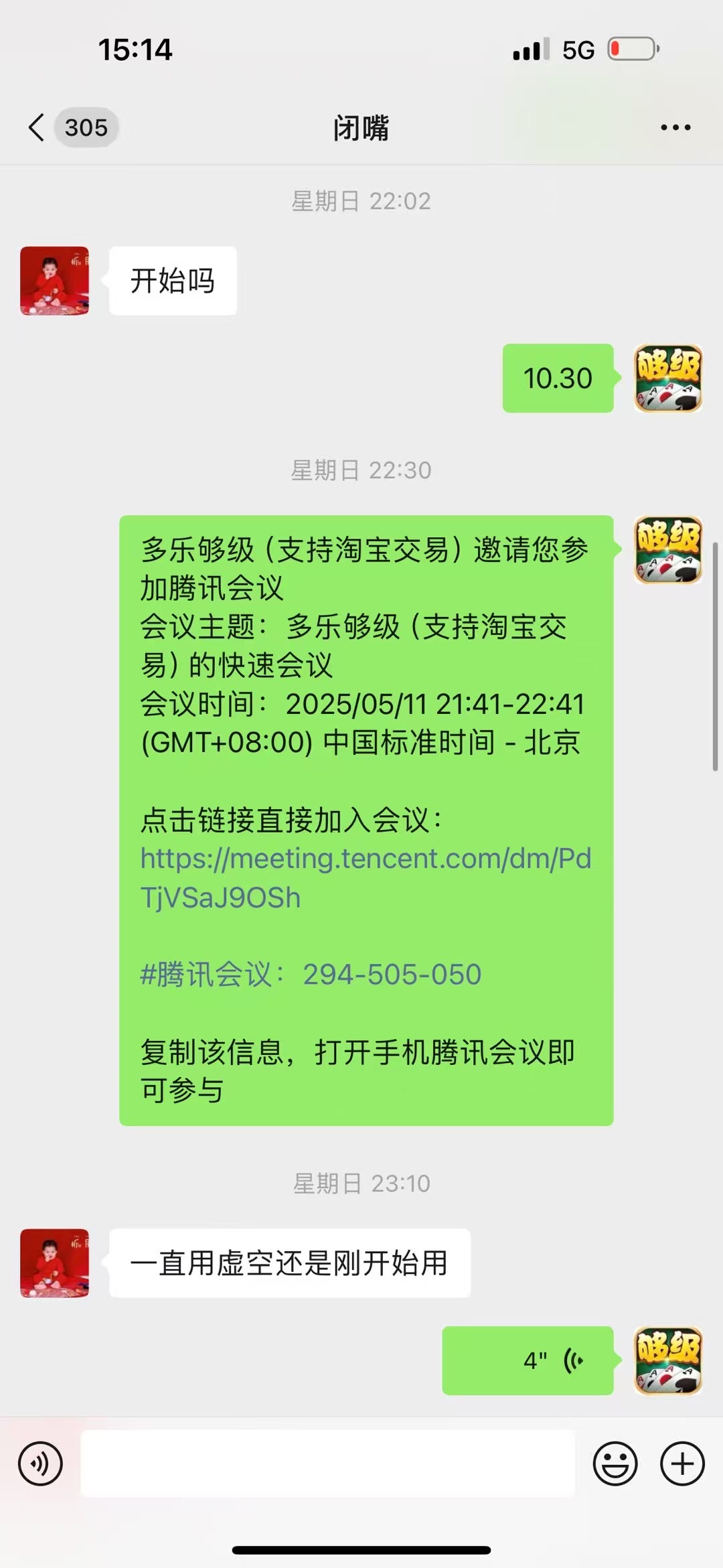Go back to the chat list
The image size is (723, 1568).
click(37, 127)
